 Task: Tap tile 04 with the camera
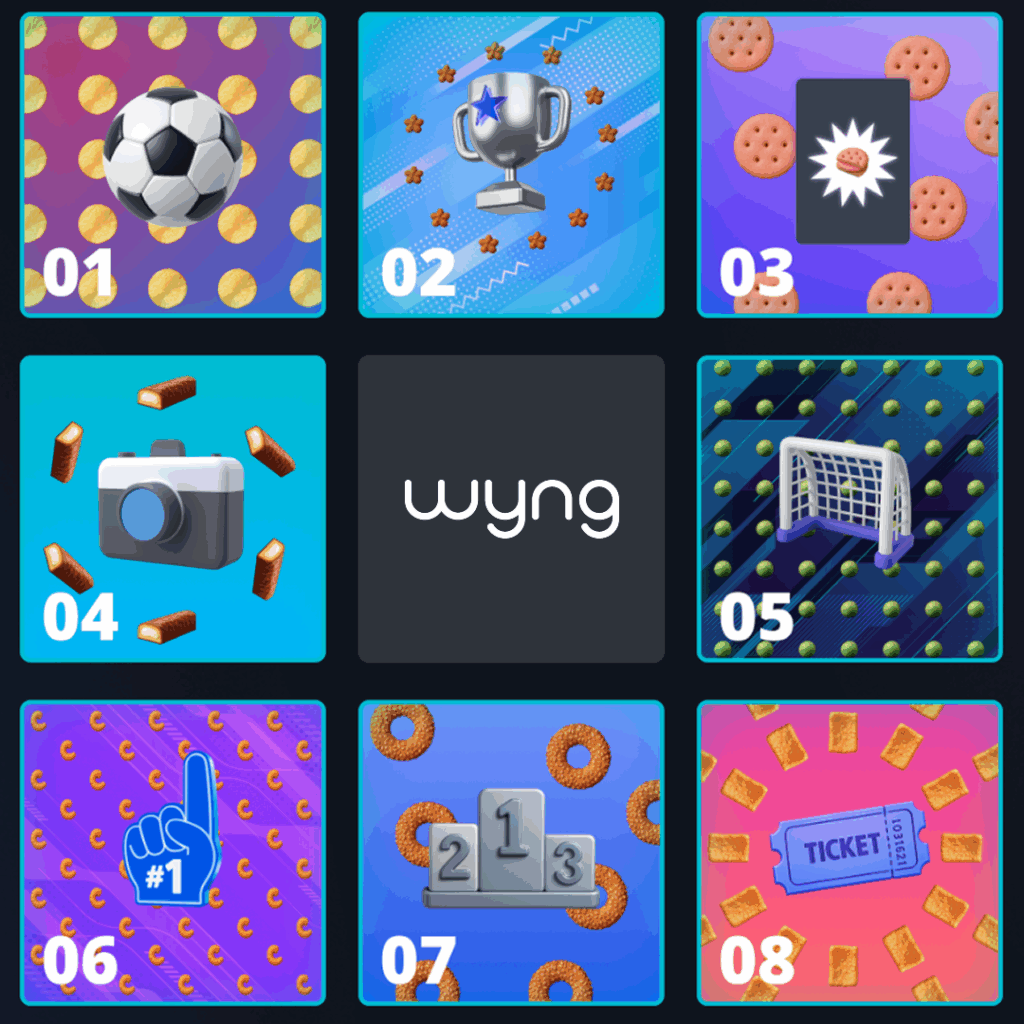pyautogui.click(x=173, y=508)
